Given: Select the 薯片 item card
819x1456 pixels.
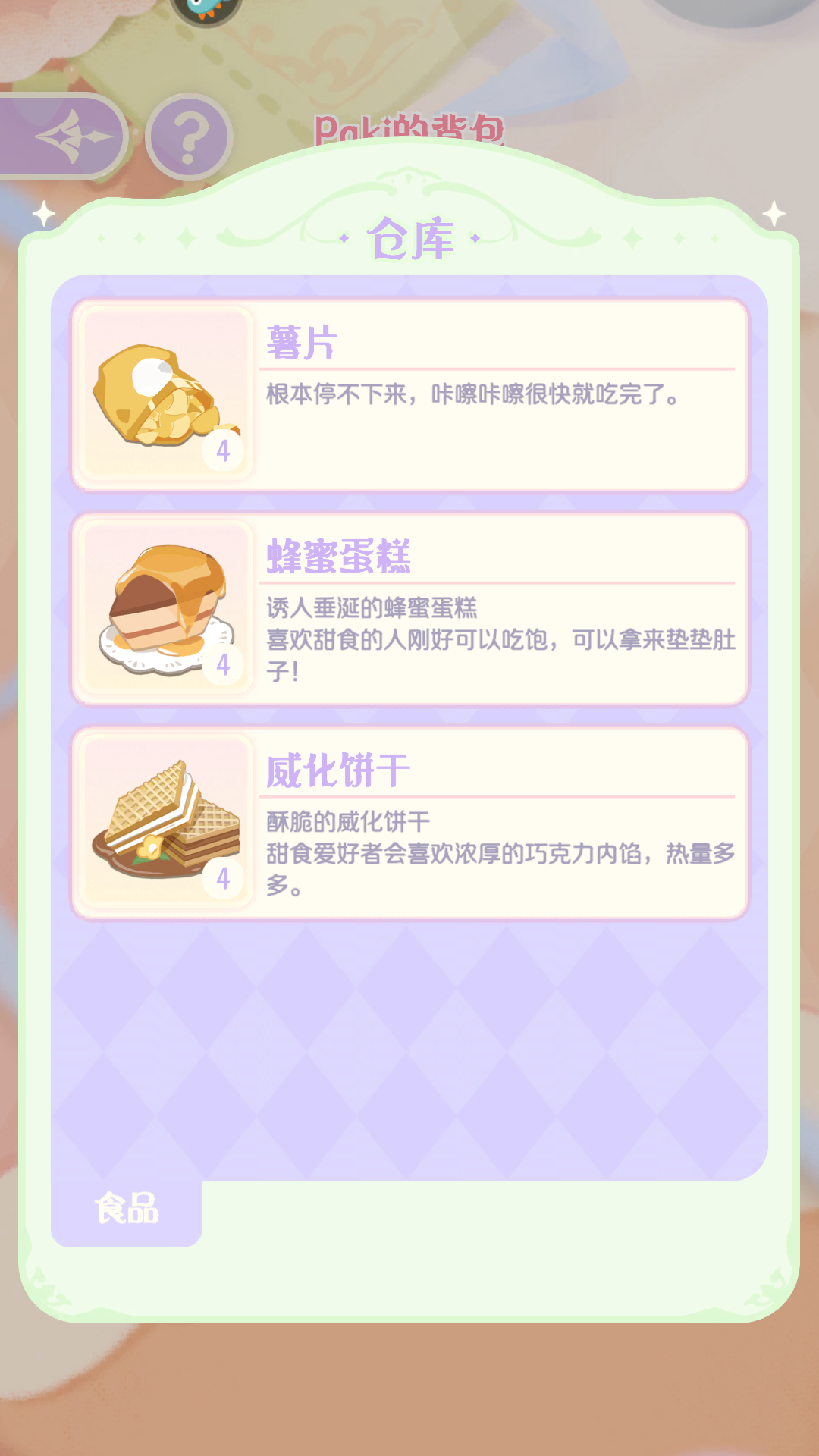Looking at the screenshot, I should coord(409,394).
